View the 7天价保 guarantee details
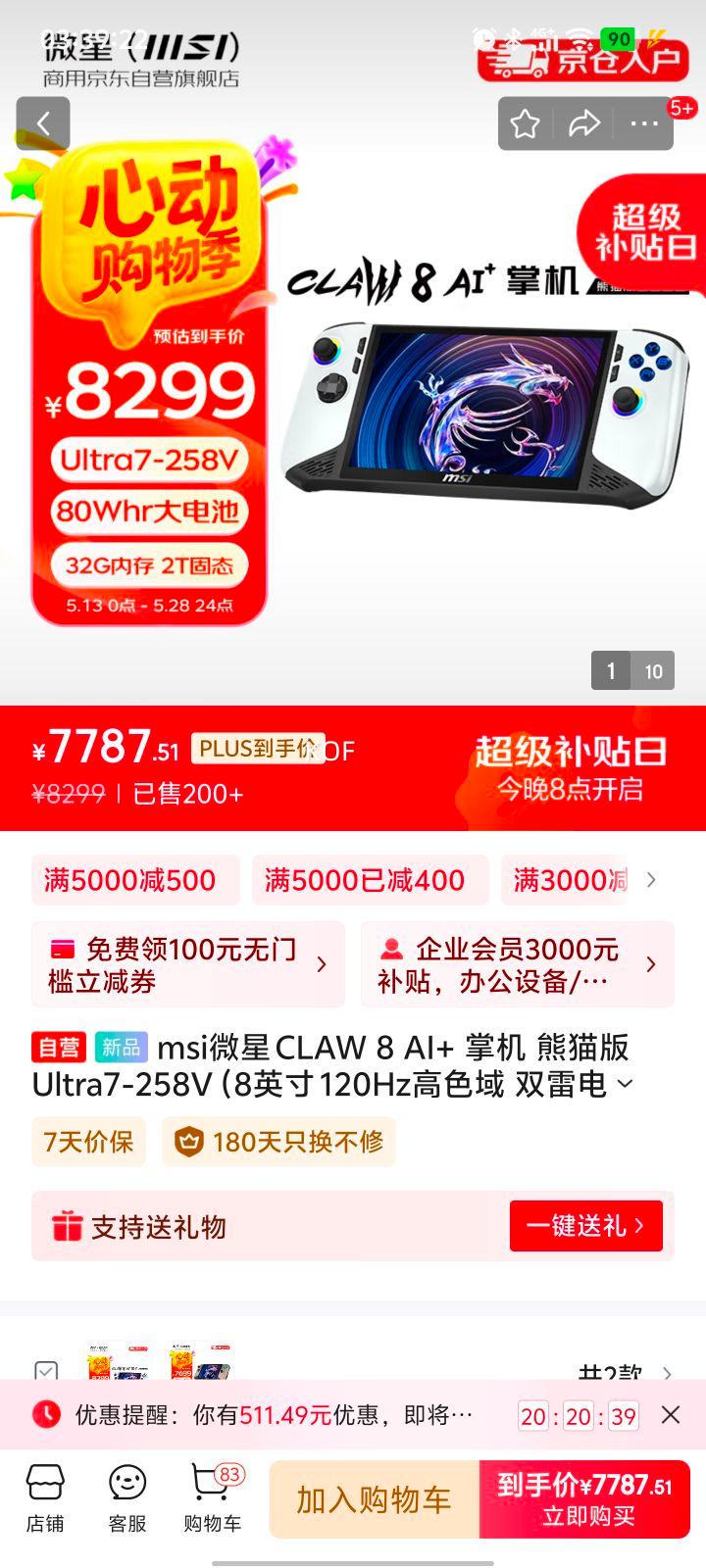The height and width of the screenshot is (1568, 706). pyautogui.click(x=88, y=1142)
